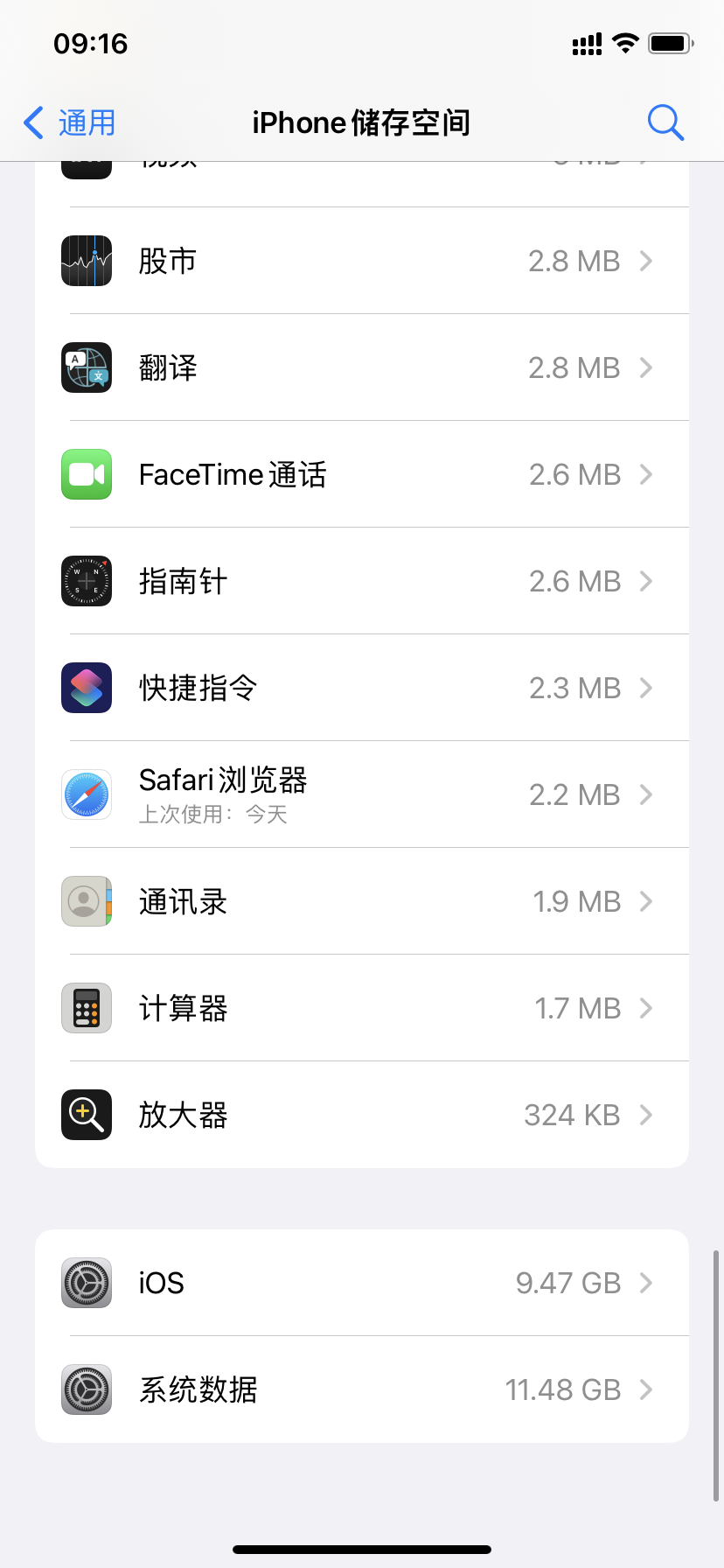724x1568 pixels.
Task: Tap the 快捷指令 row
Action: (362, 688)
